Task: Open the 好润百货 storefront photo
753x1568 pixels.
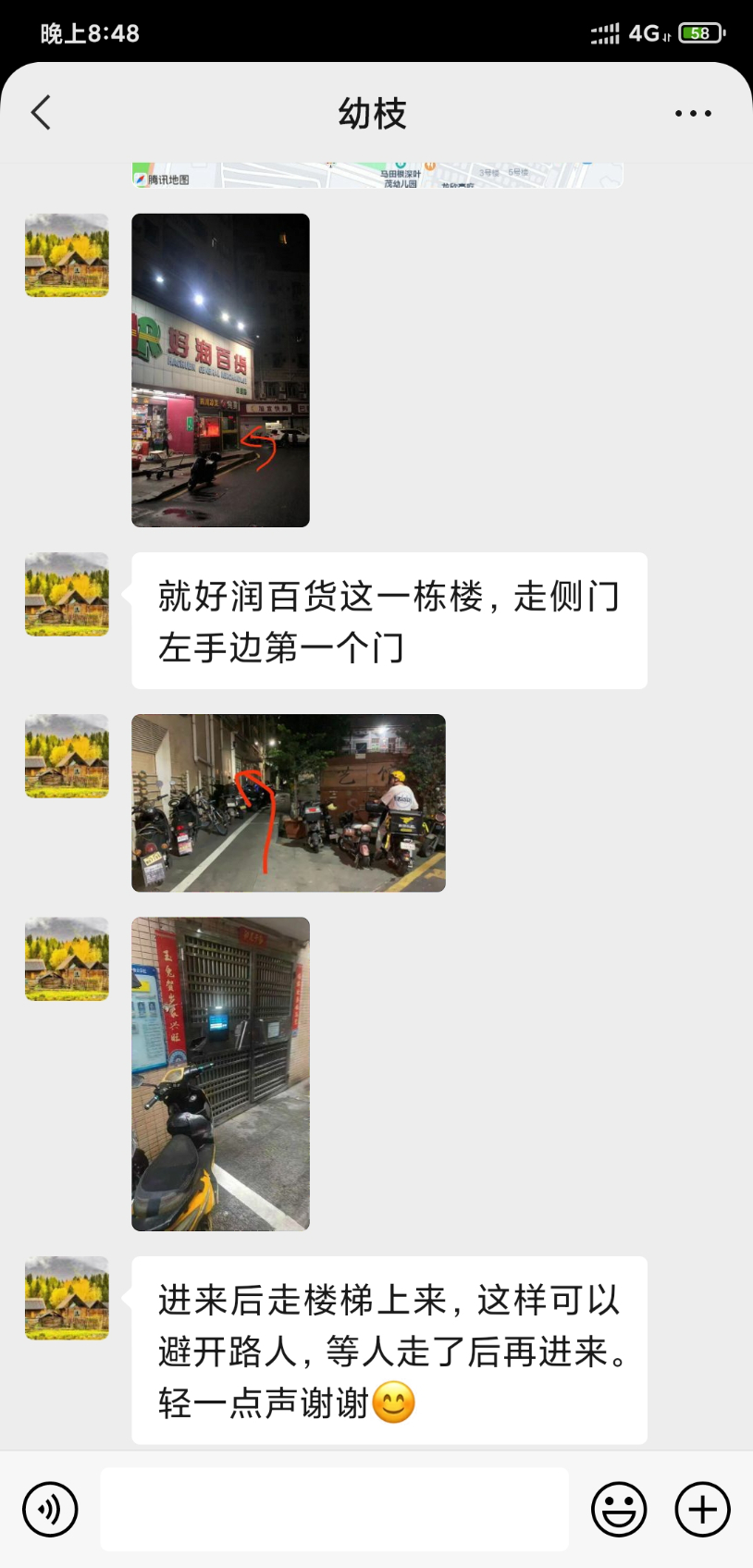Action: click(220, 370)
